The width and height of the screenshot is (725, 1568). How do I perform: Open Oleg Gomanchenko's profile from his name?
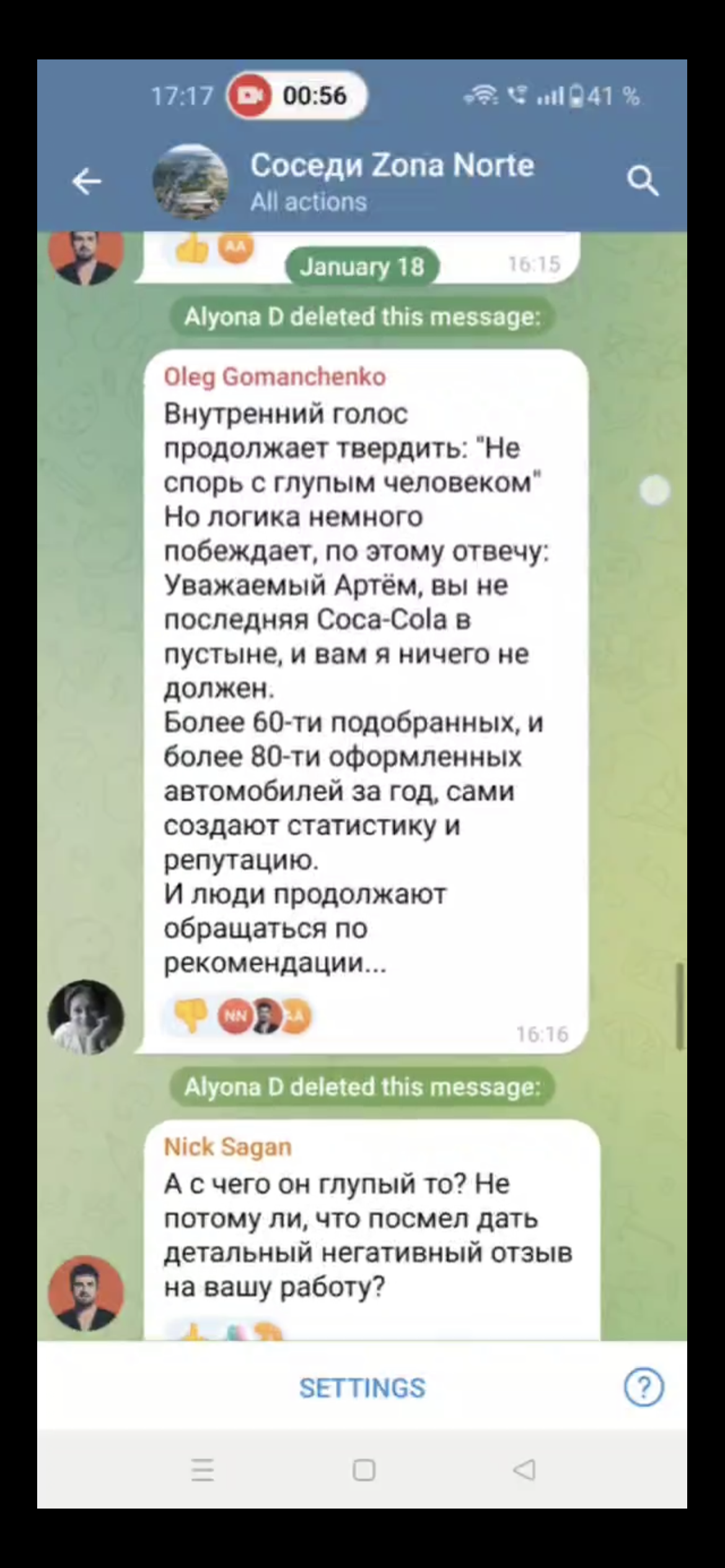pyautogui.click(x=275, y=377)
